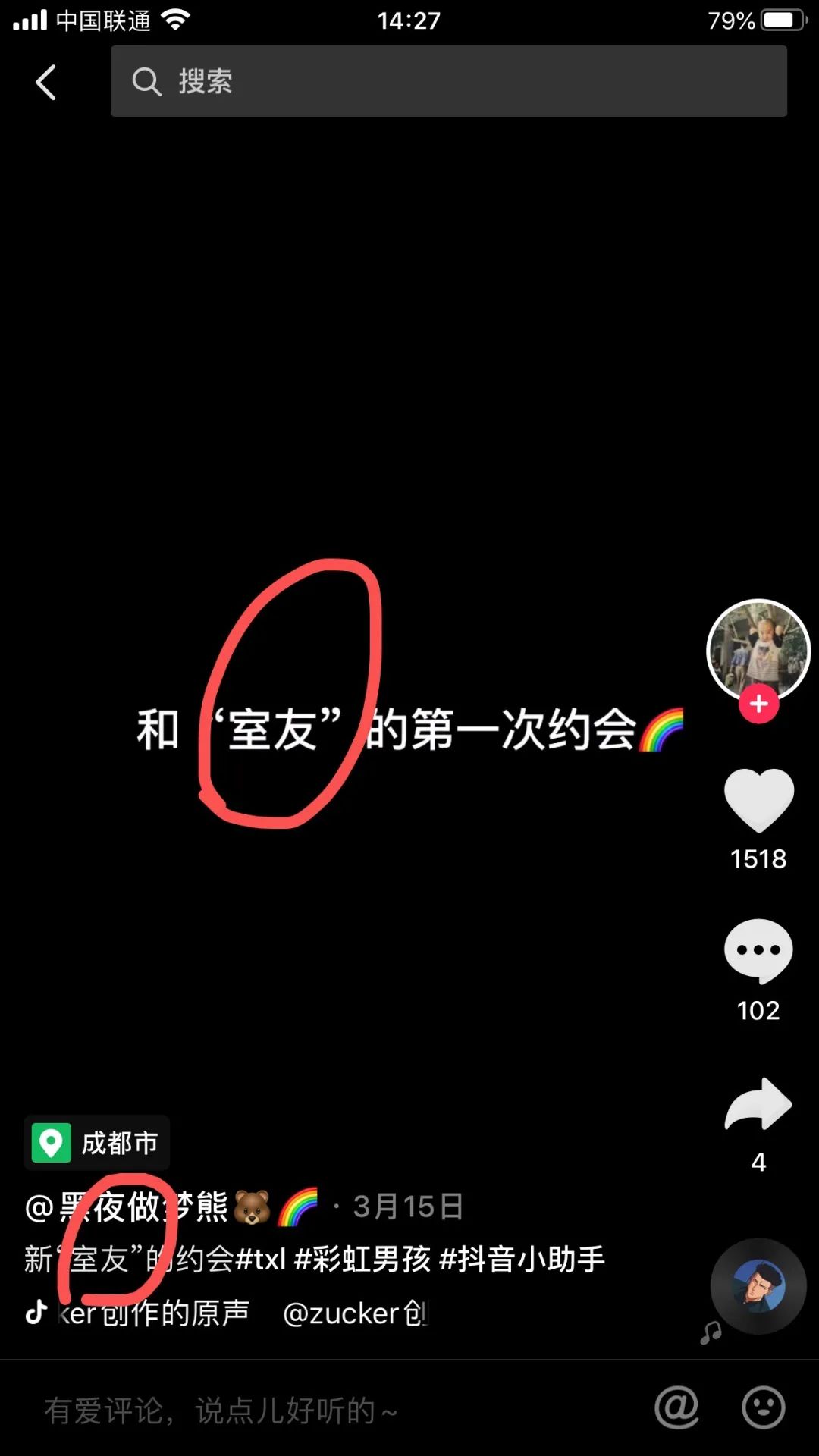The image size is (819, 1456).
Task: Open the #彩虹男孩 hashtag
Action: pos(362,1260)
